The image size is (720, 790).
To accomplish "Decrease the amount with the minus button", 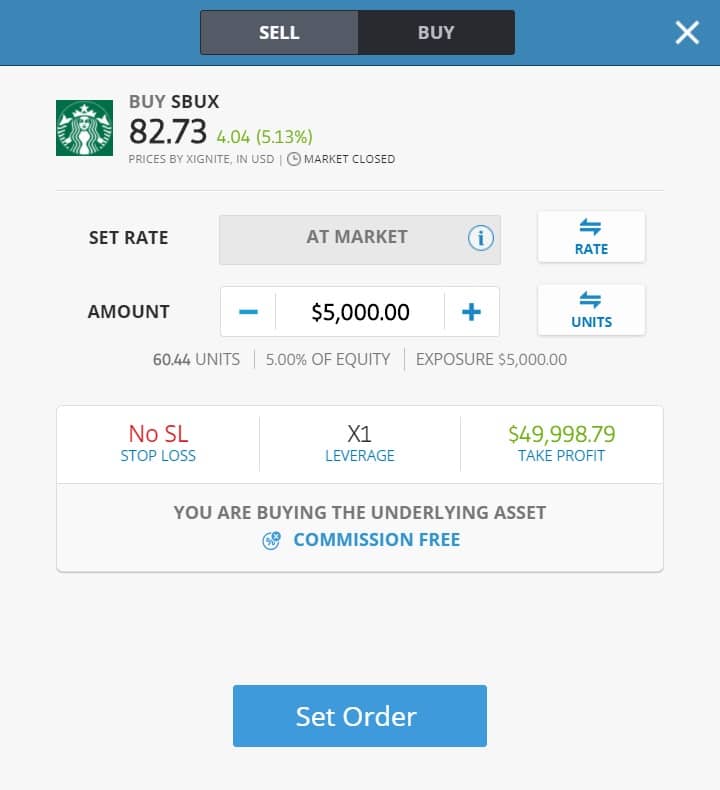I will point(248,312).
